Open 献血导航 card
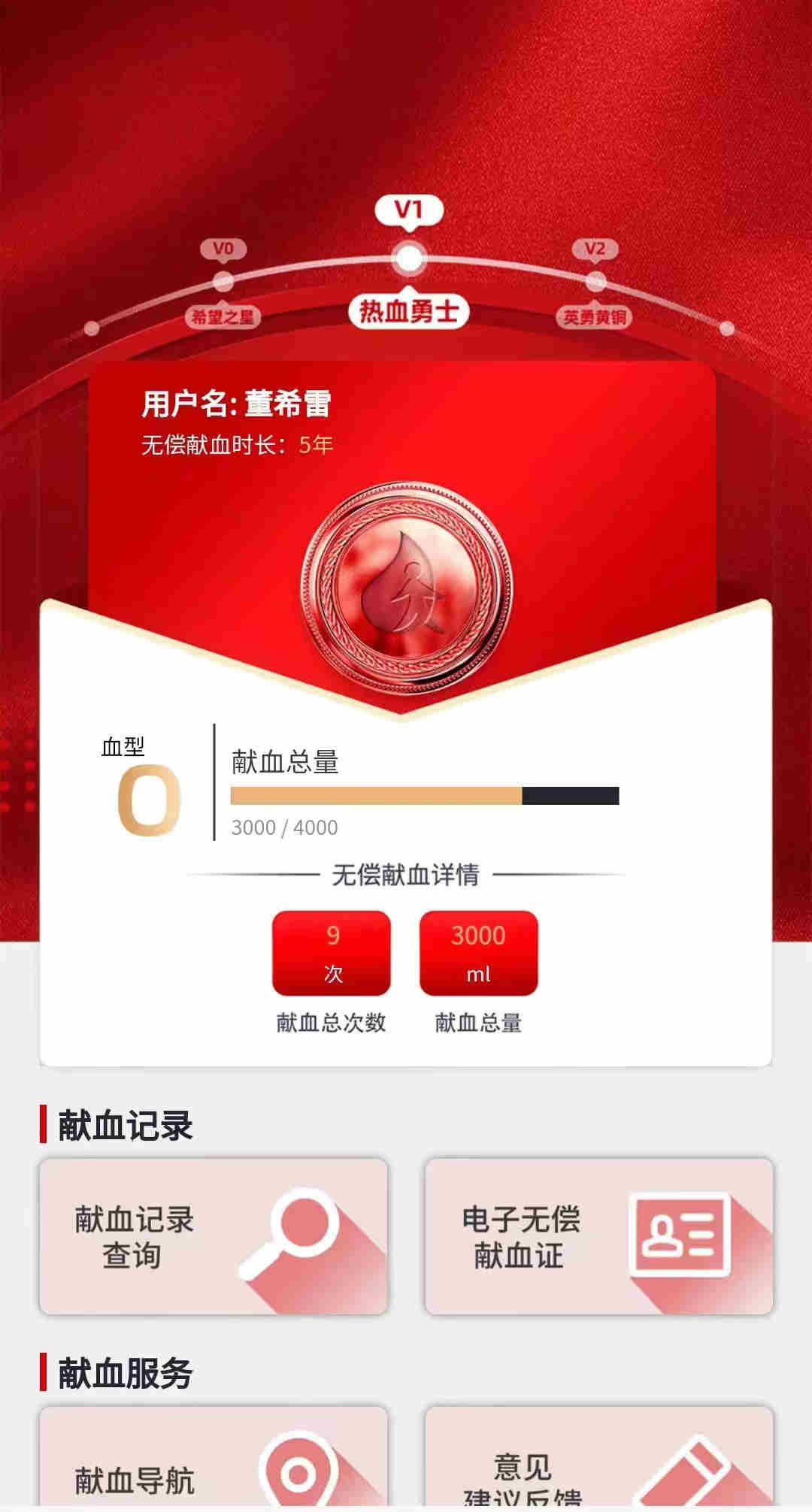The image size is (812, 1512). click(214, 1462)
